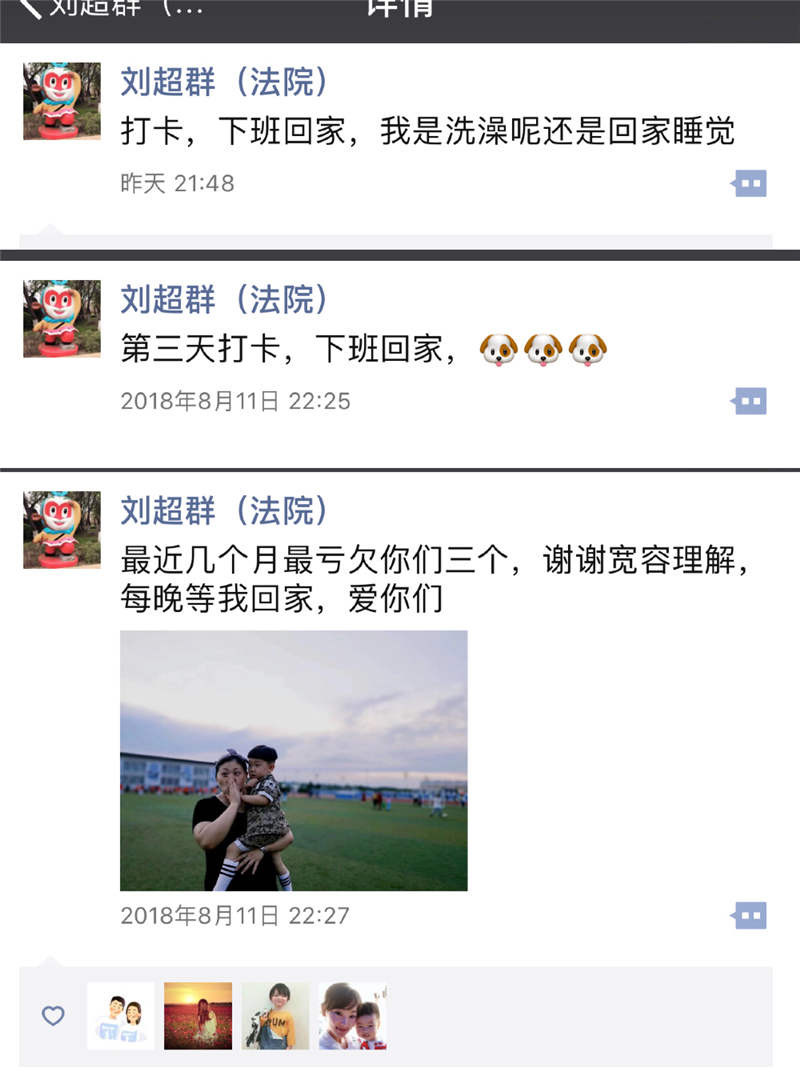Open comment menu on 22:25 post
Viewport: 800px width, 1075px height.
click(x=749, y=402)
